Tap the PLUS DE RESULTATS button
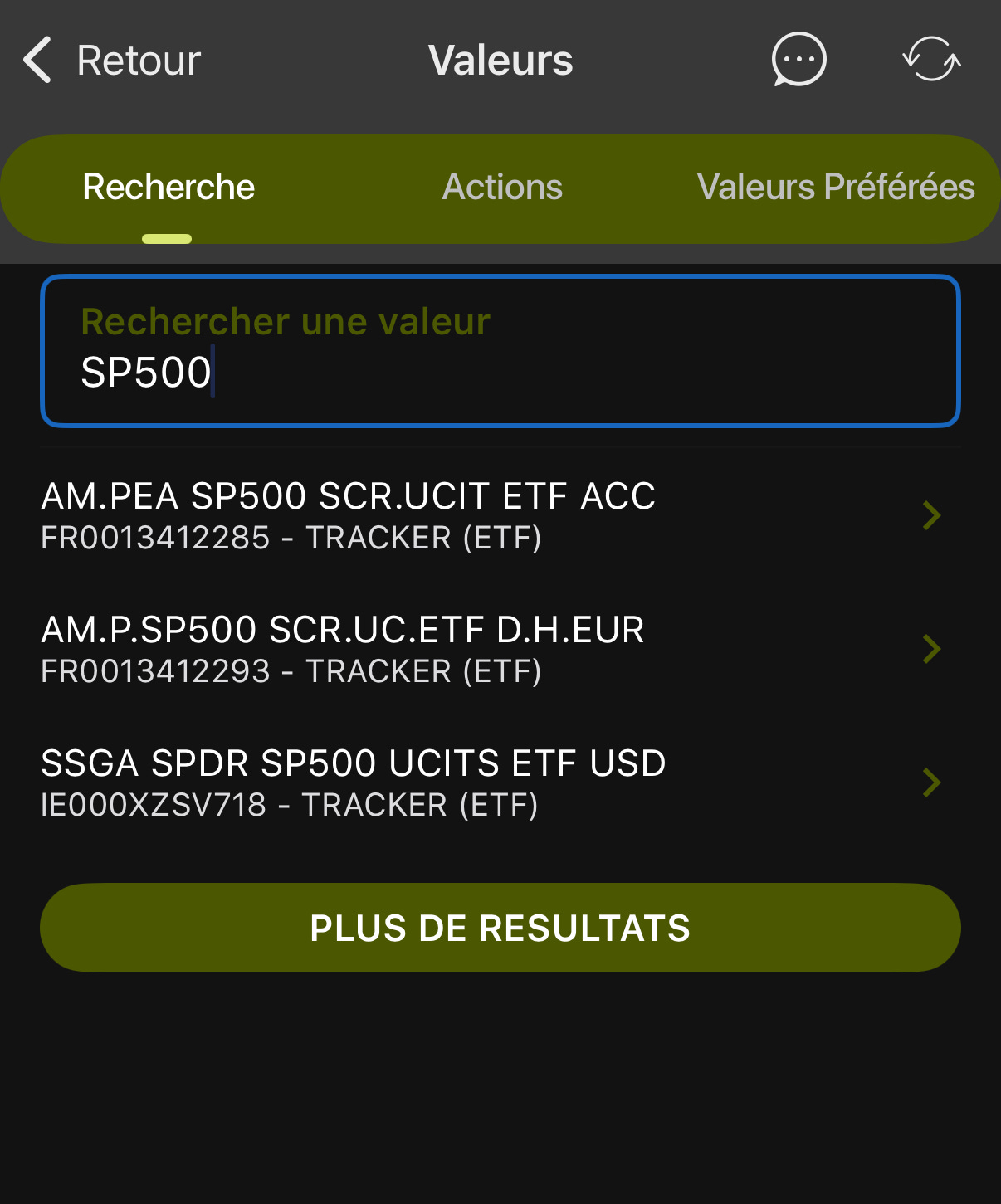 click(x=500, y=928)
